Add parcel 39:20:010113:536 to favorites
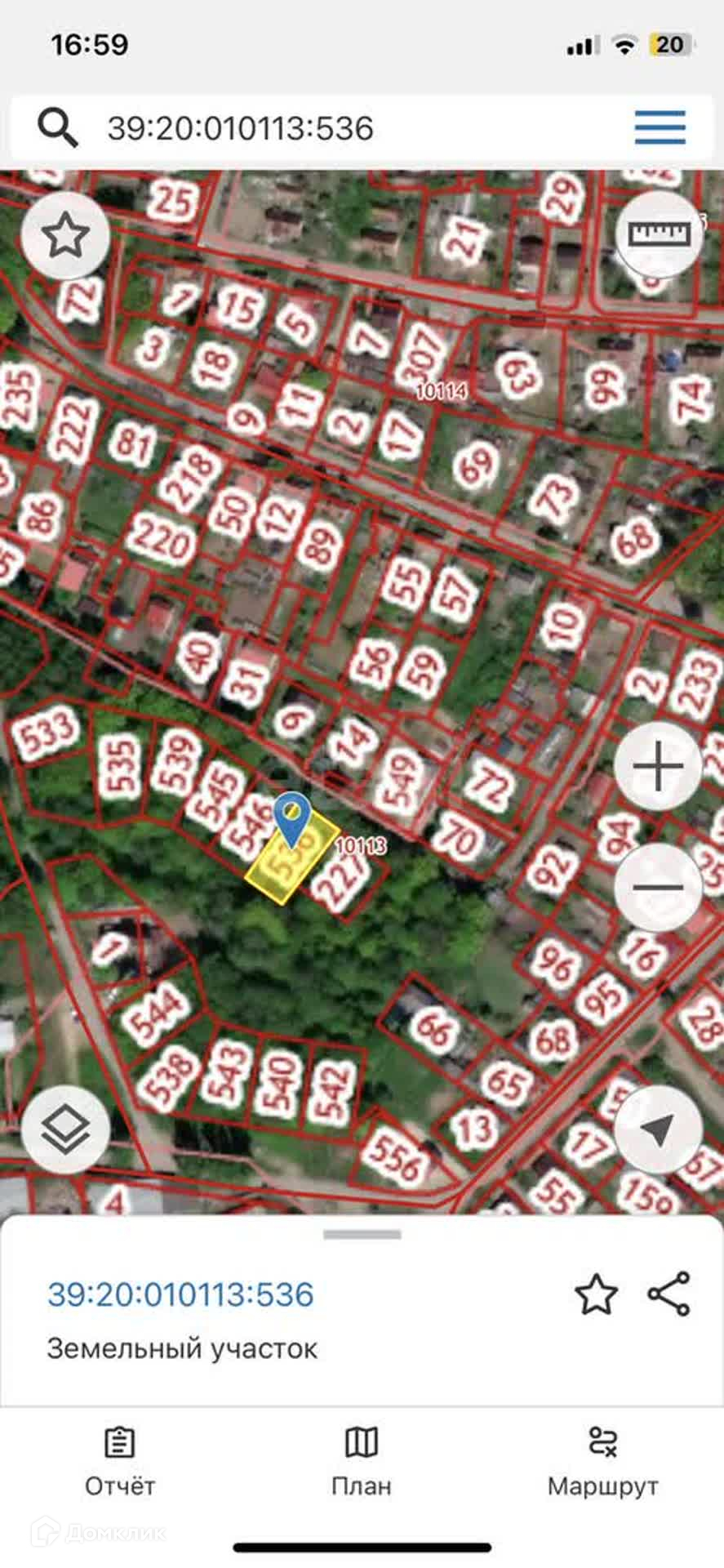Screen dimensions: 724x1568 click(596, 1294)
